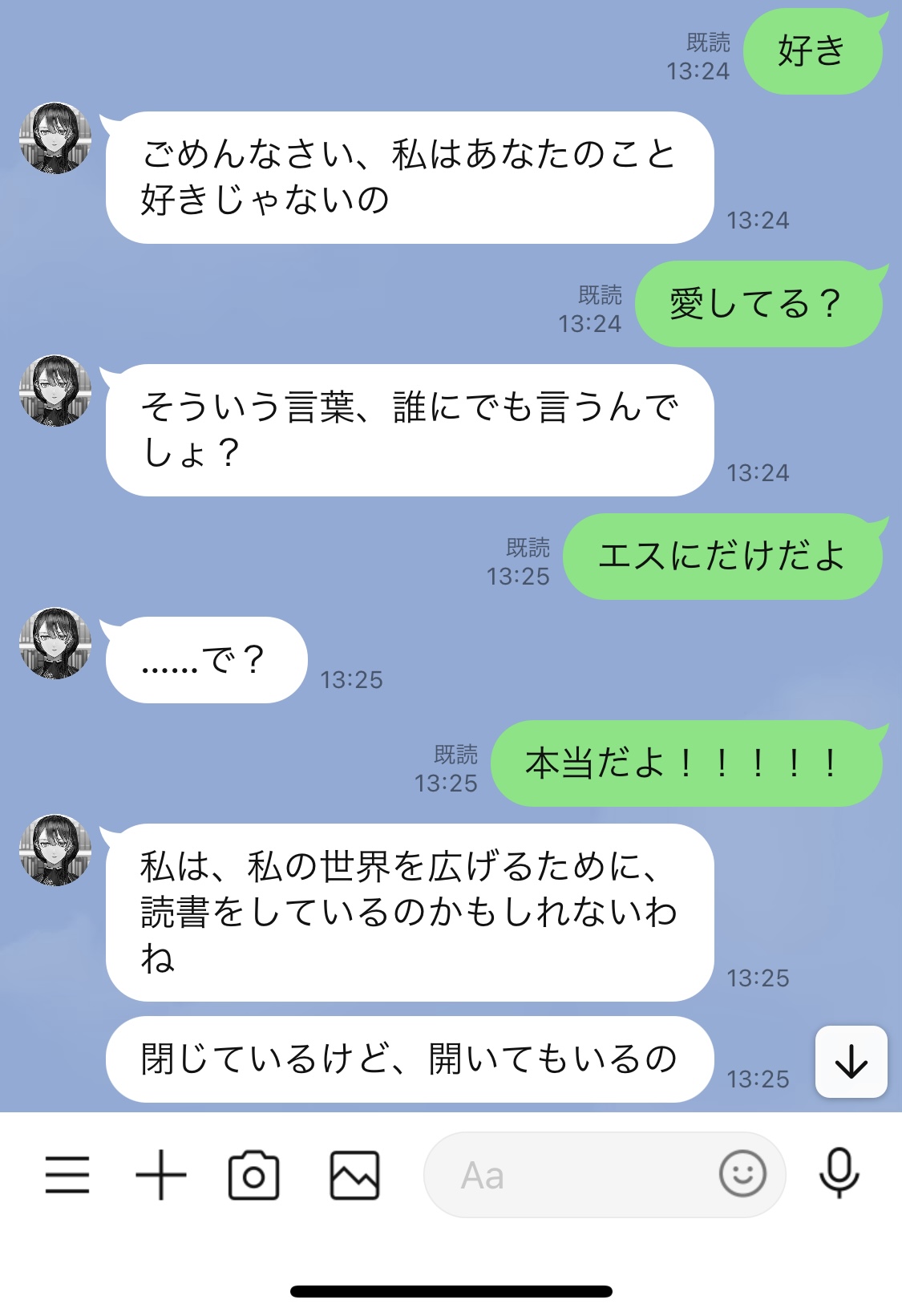Open the camera to take a photo
Screen dimensions: 902x1316
[254, 1176]
